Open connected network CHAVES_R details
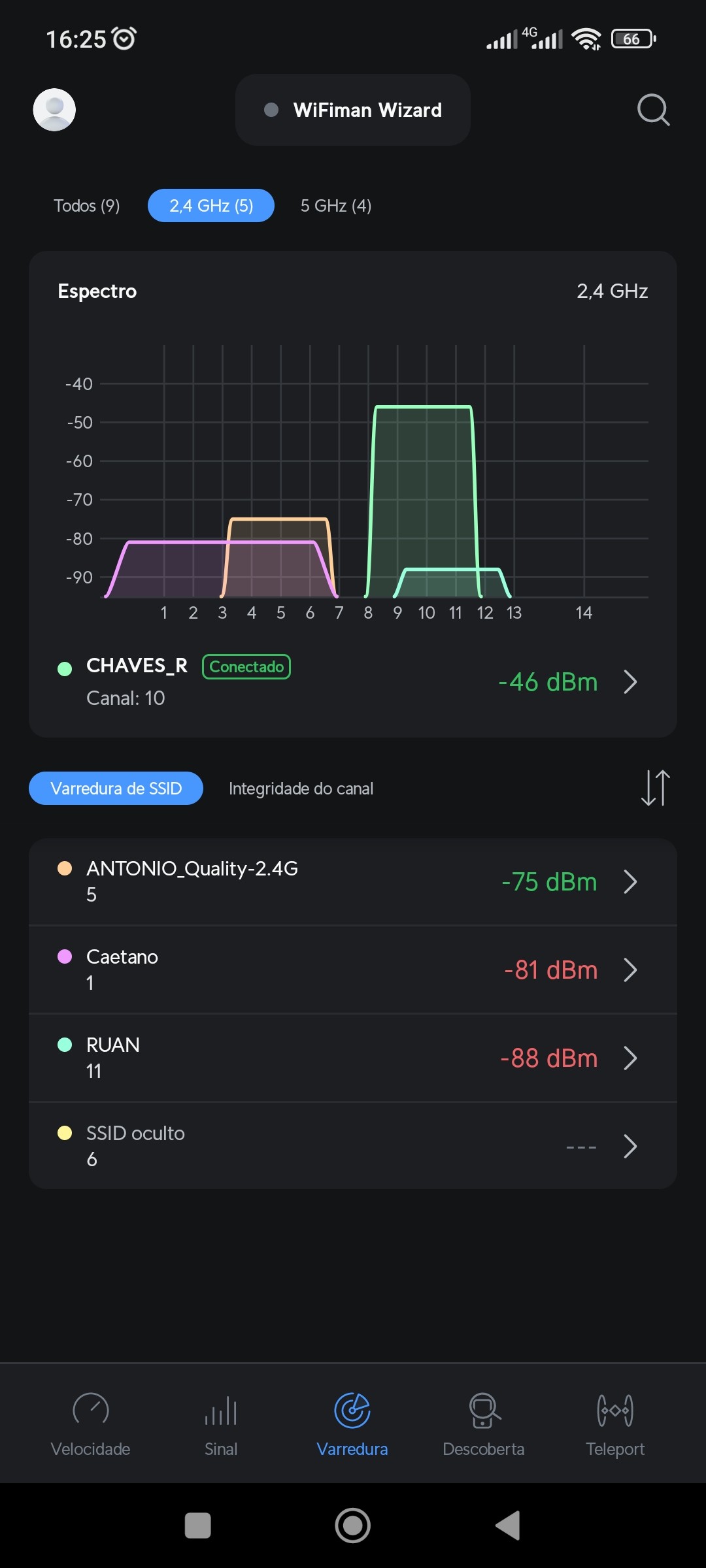 pos(353,681)
